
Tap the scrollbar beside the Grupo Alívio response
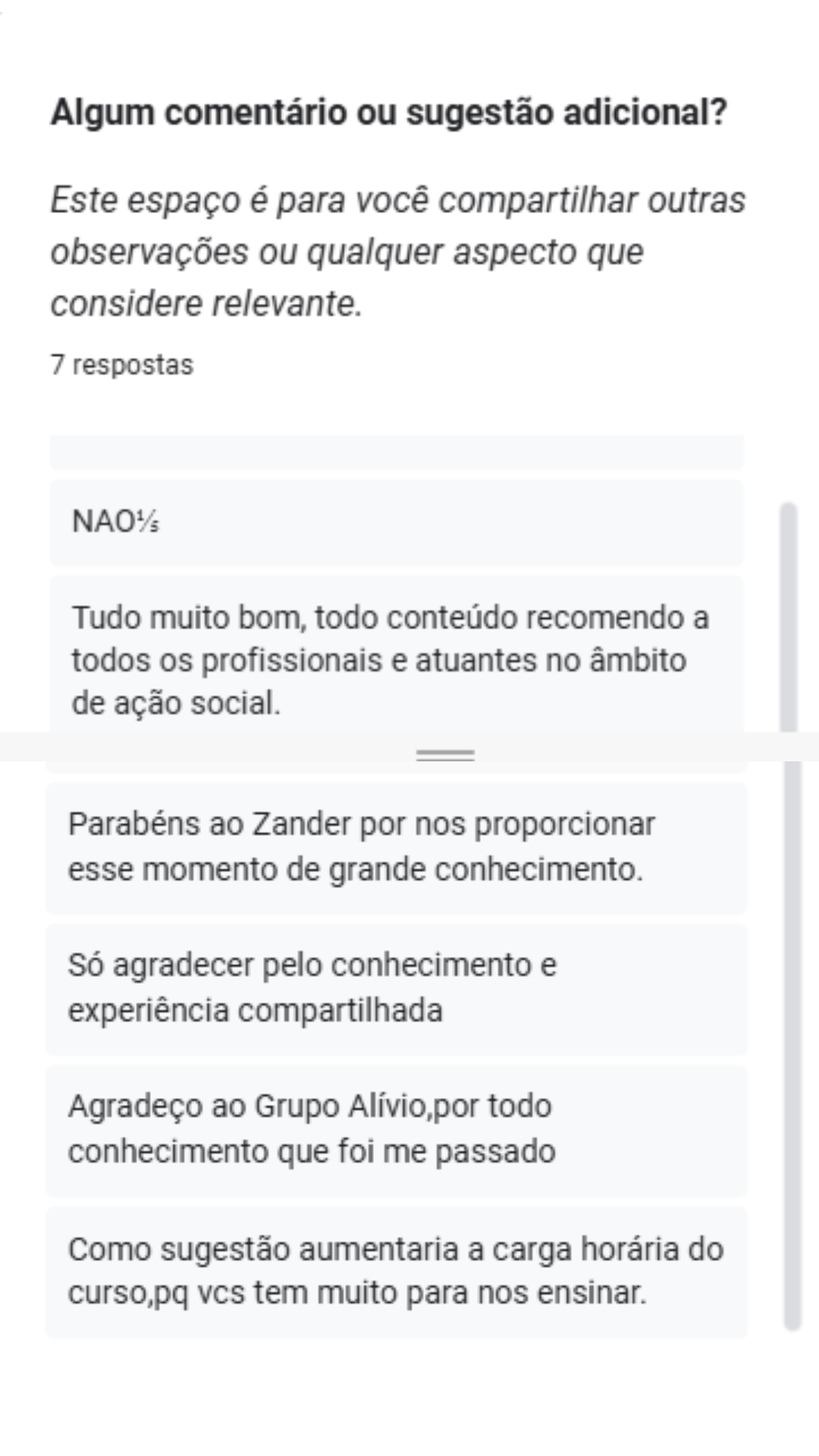792,1130
